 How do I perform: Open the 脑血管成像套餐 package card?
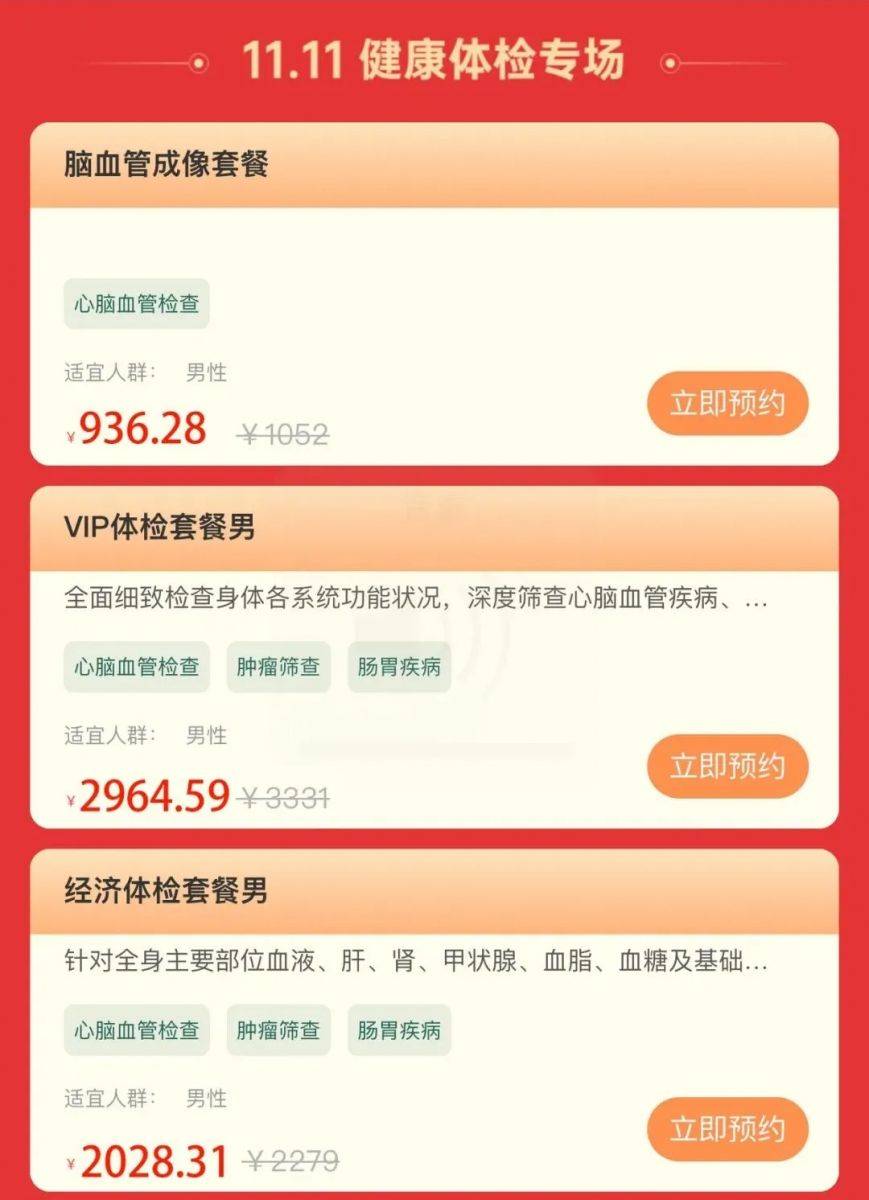(166, 165)
